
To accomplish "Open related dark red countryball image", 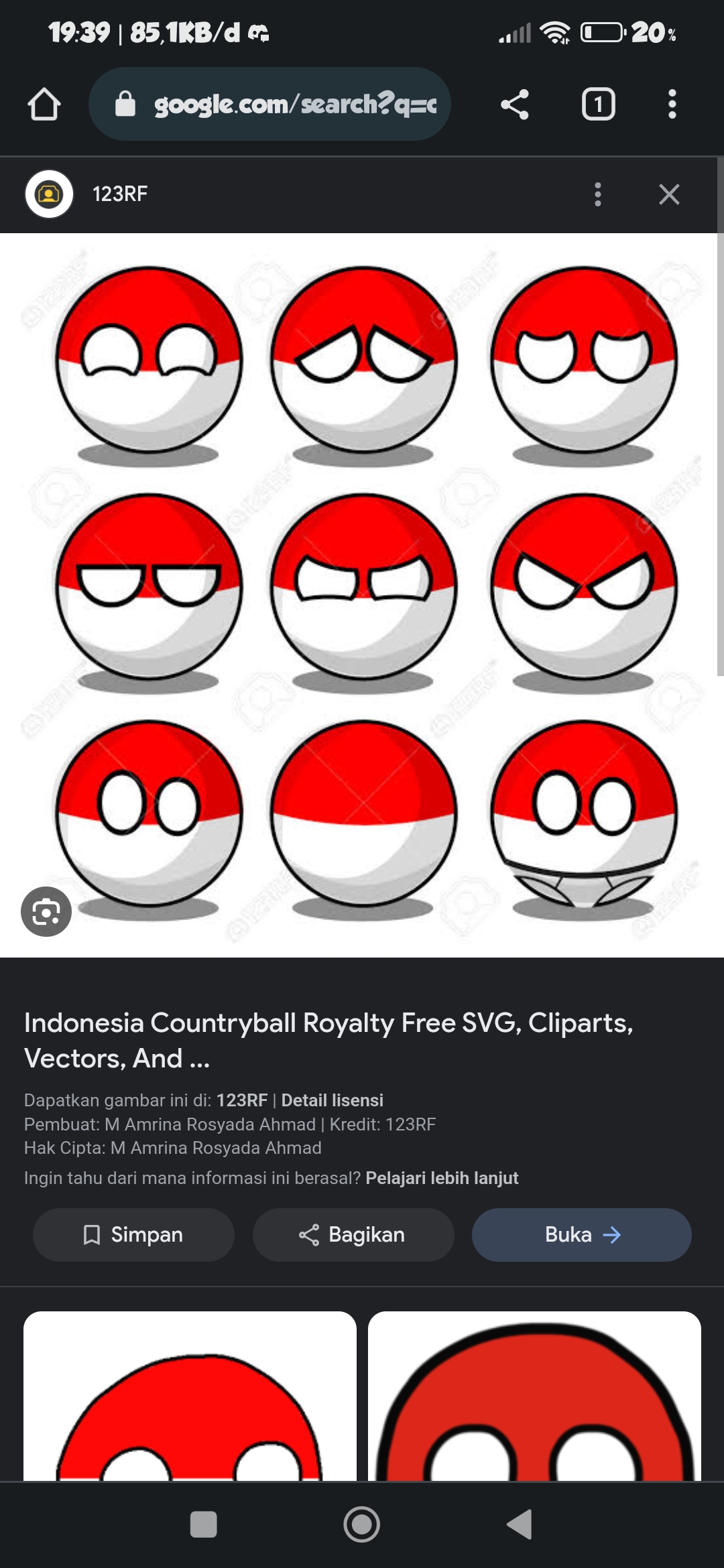I will point(534,1396).
